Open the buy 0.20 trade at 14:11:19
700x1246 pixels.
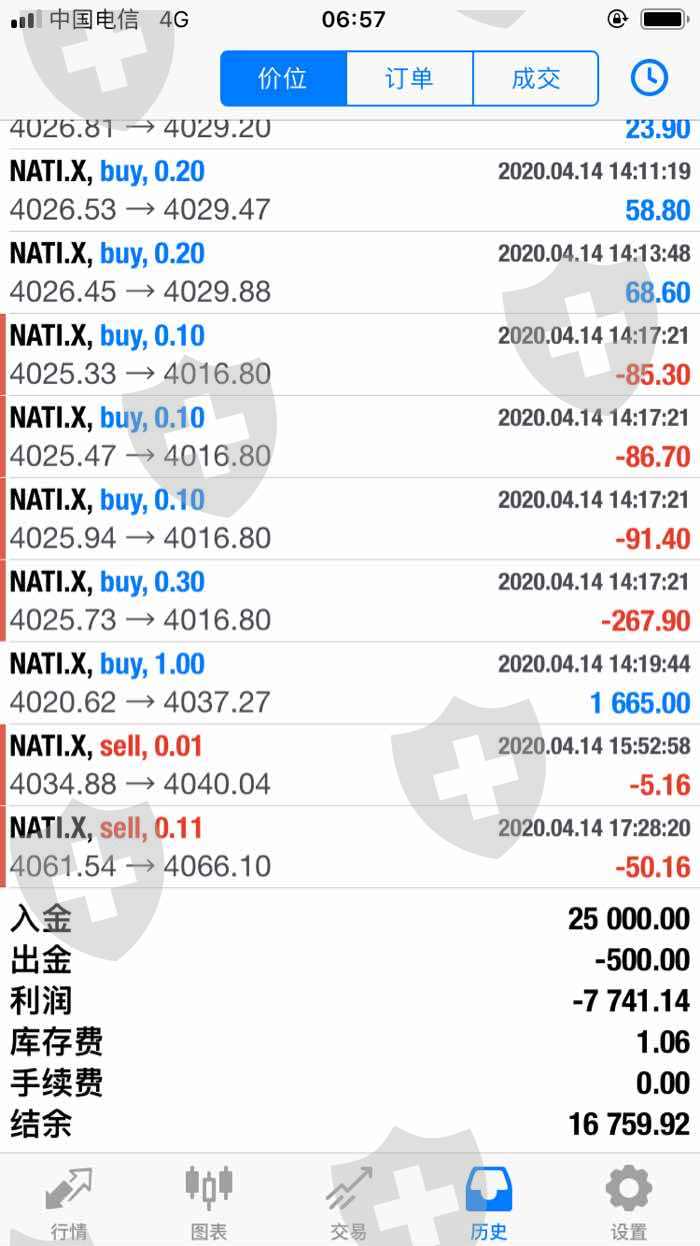point(350,191)
